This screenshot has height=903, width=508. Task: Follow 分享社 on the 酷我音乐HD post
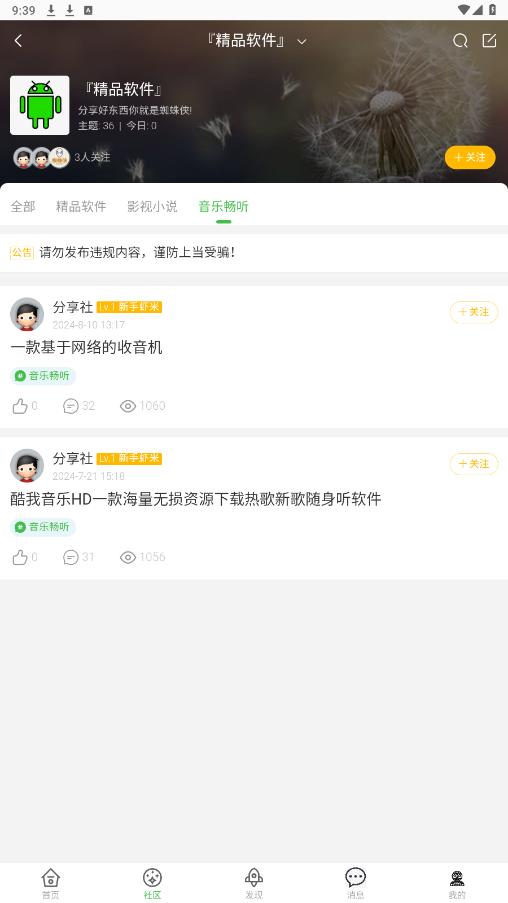point(473,464)
